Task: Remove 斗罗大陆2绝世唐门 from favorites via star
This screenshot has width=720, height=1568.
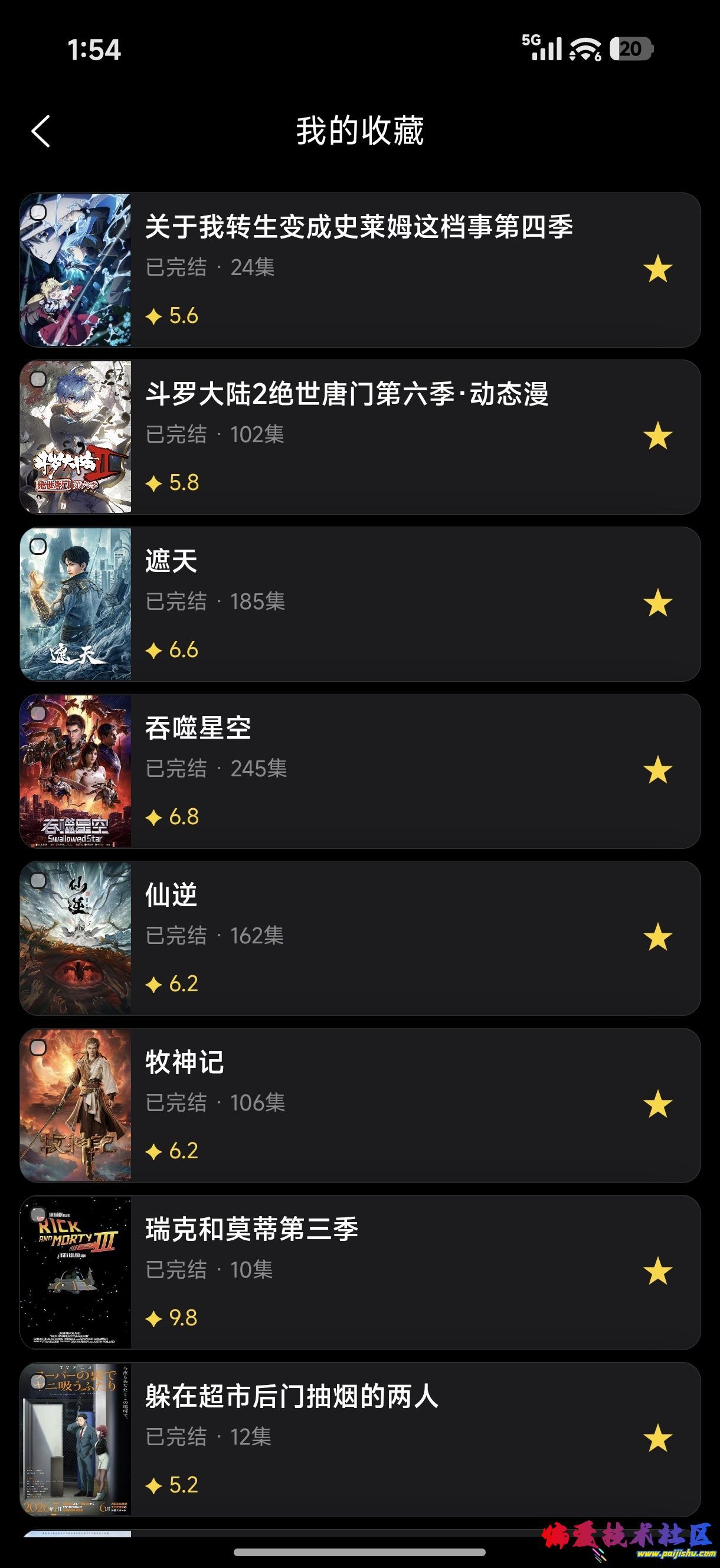Action: 658,436
